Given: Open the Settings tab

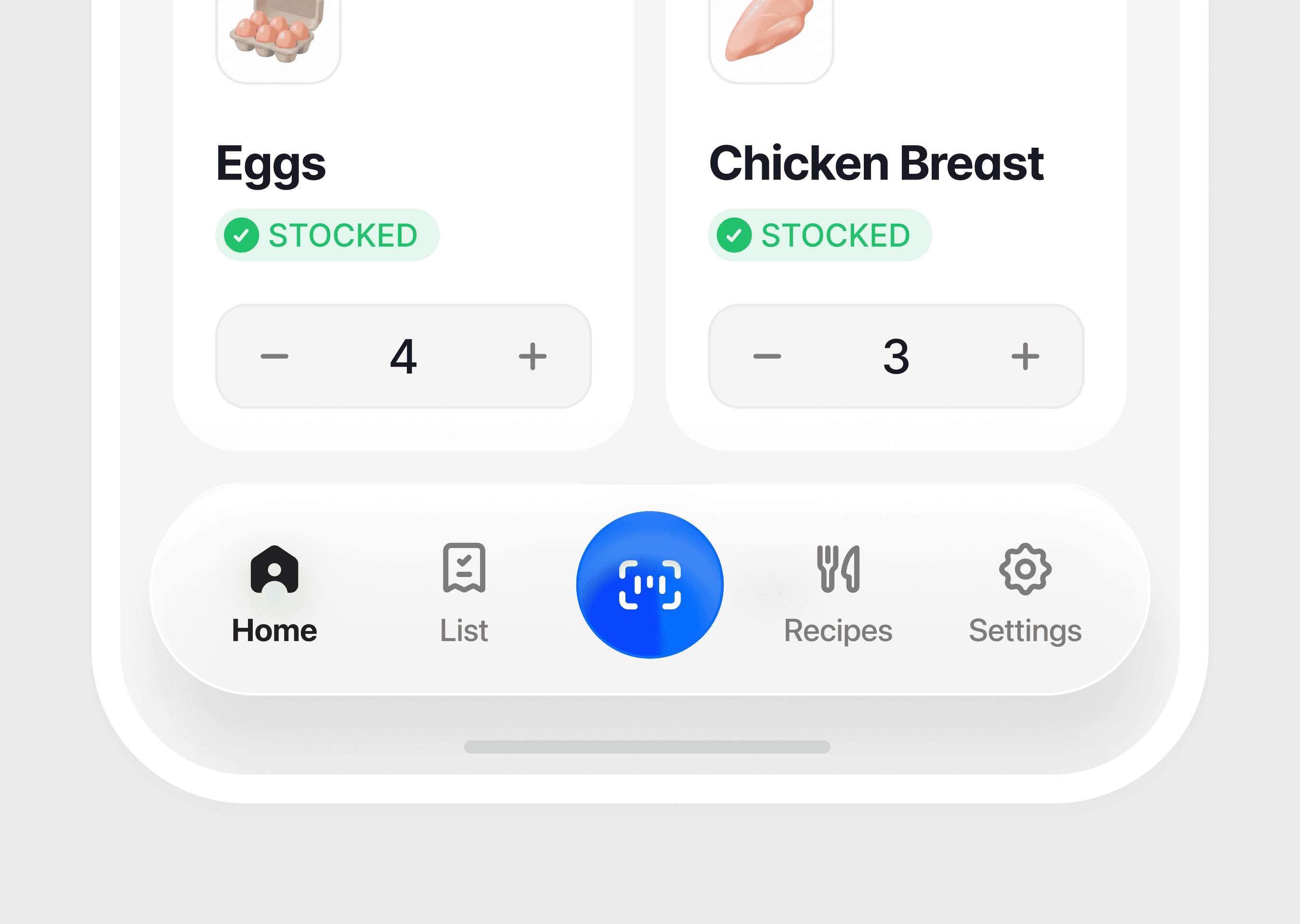Looking at the screenshot, I should tap(1025, 594).
